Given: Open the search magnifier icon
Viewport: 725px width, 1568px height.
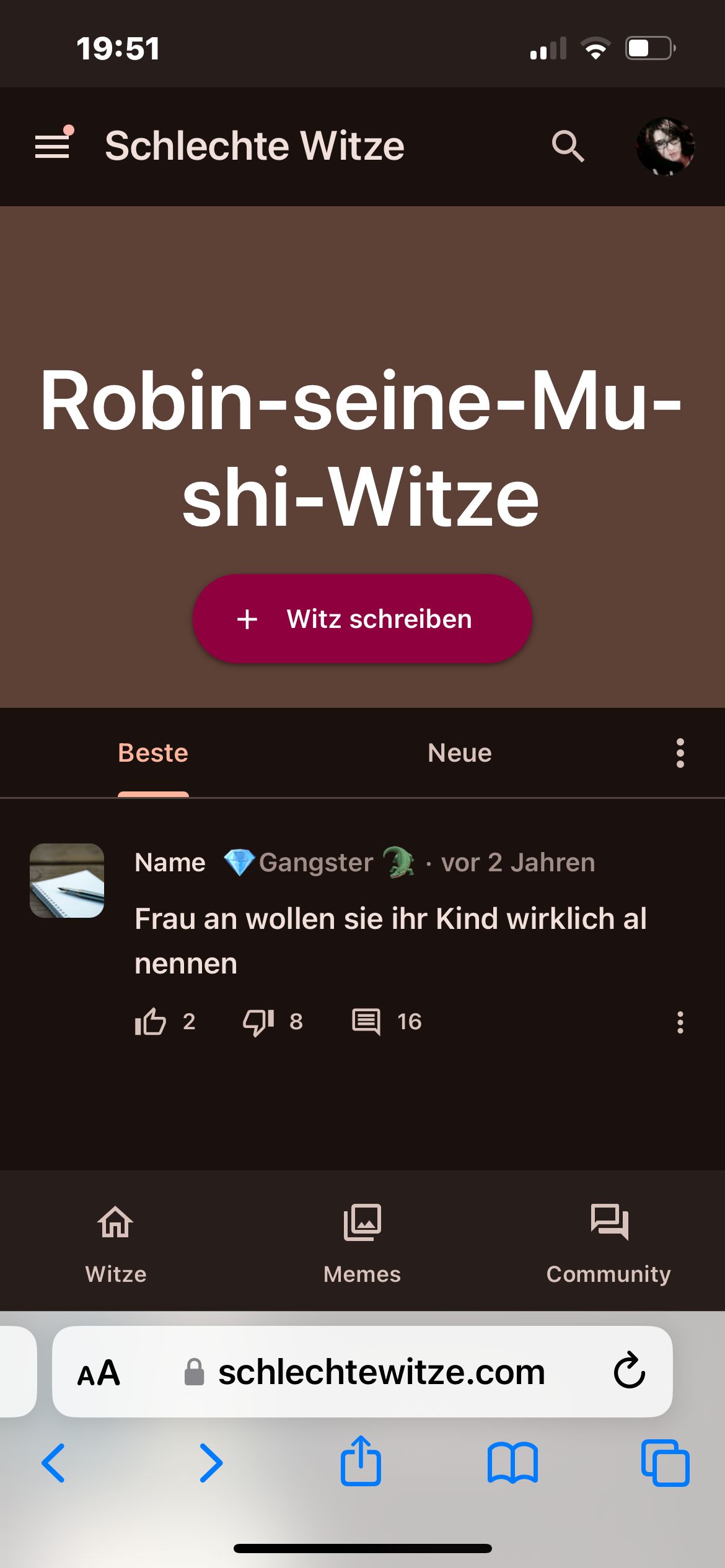Looking at the screenshot, I should pyautogui.click(x=568, y=146).
